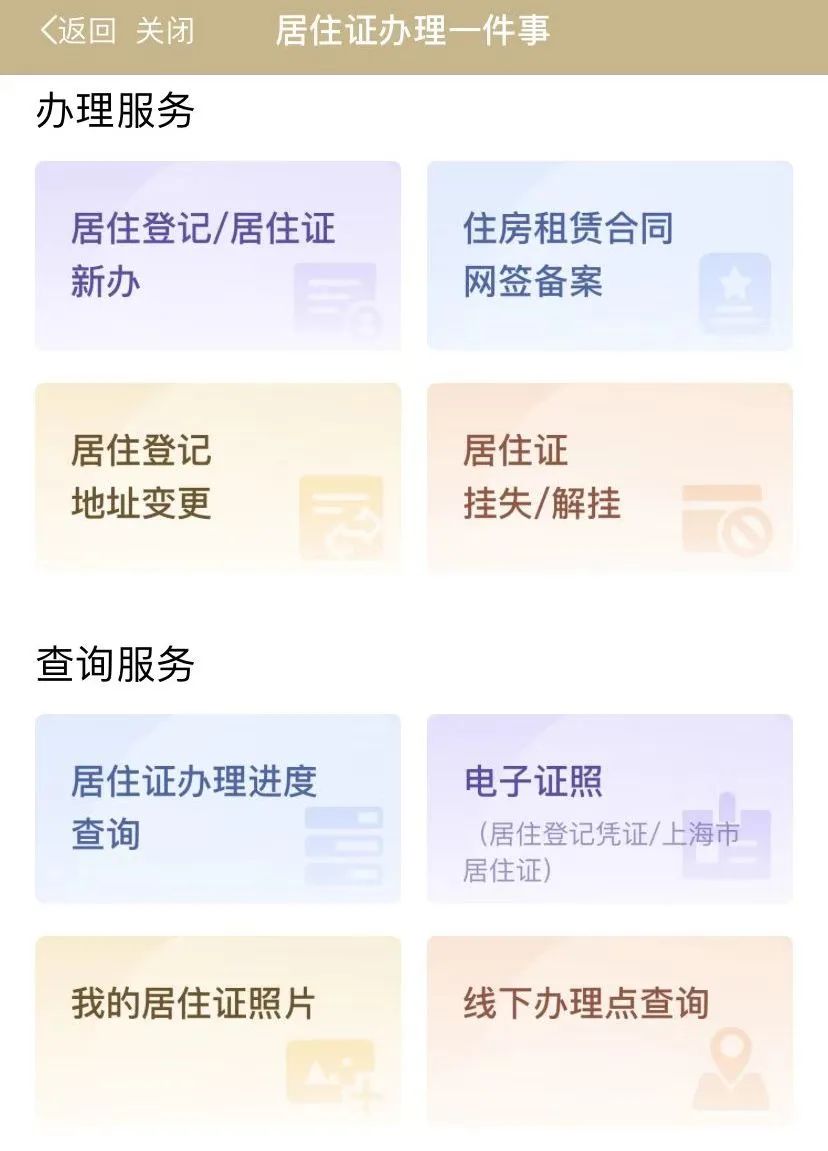Viewport: 828px width, 1151px height.
Task: Open the 居住登记/居住证新办 service
Action: tap(216, 253)
